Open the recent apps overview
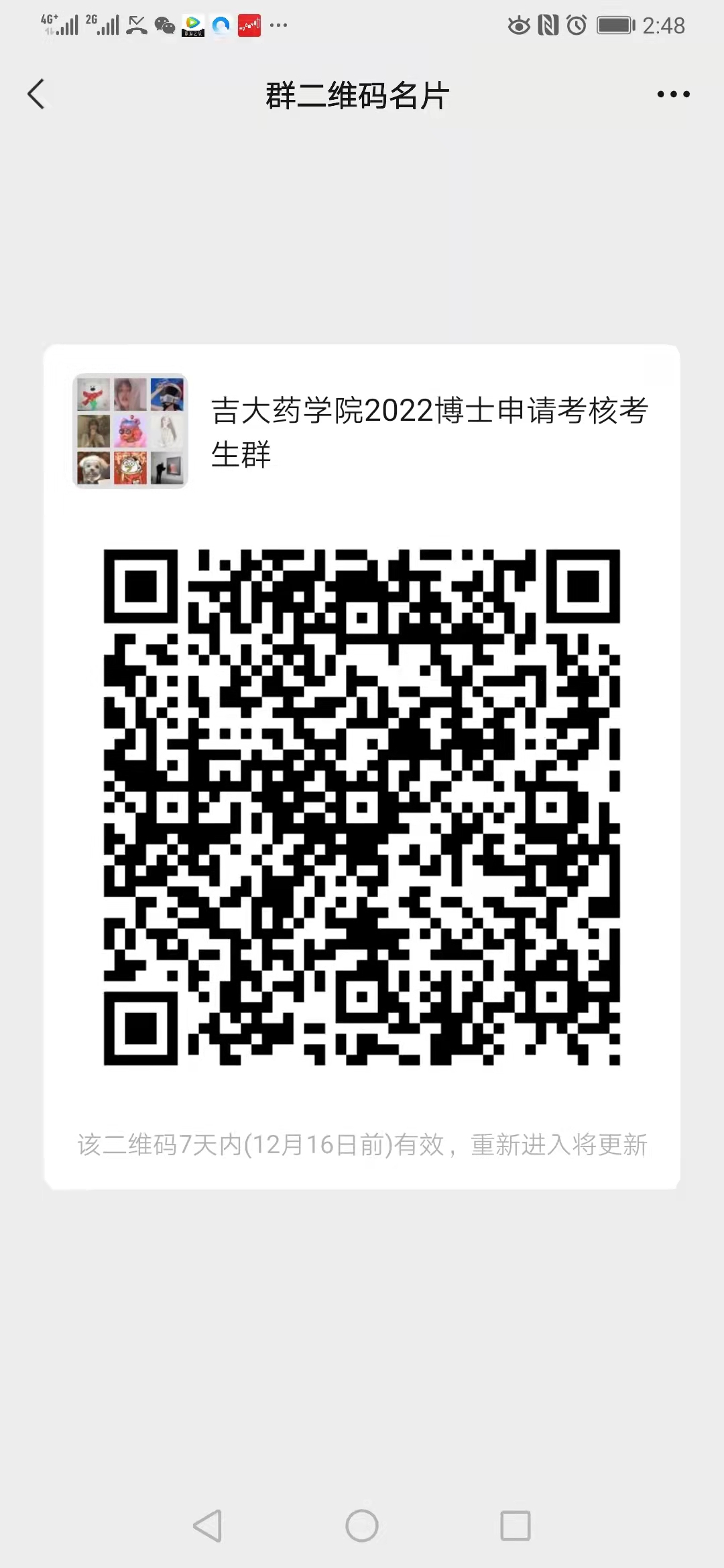 pyautogui.click(x=516, y=1526)
